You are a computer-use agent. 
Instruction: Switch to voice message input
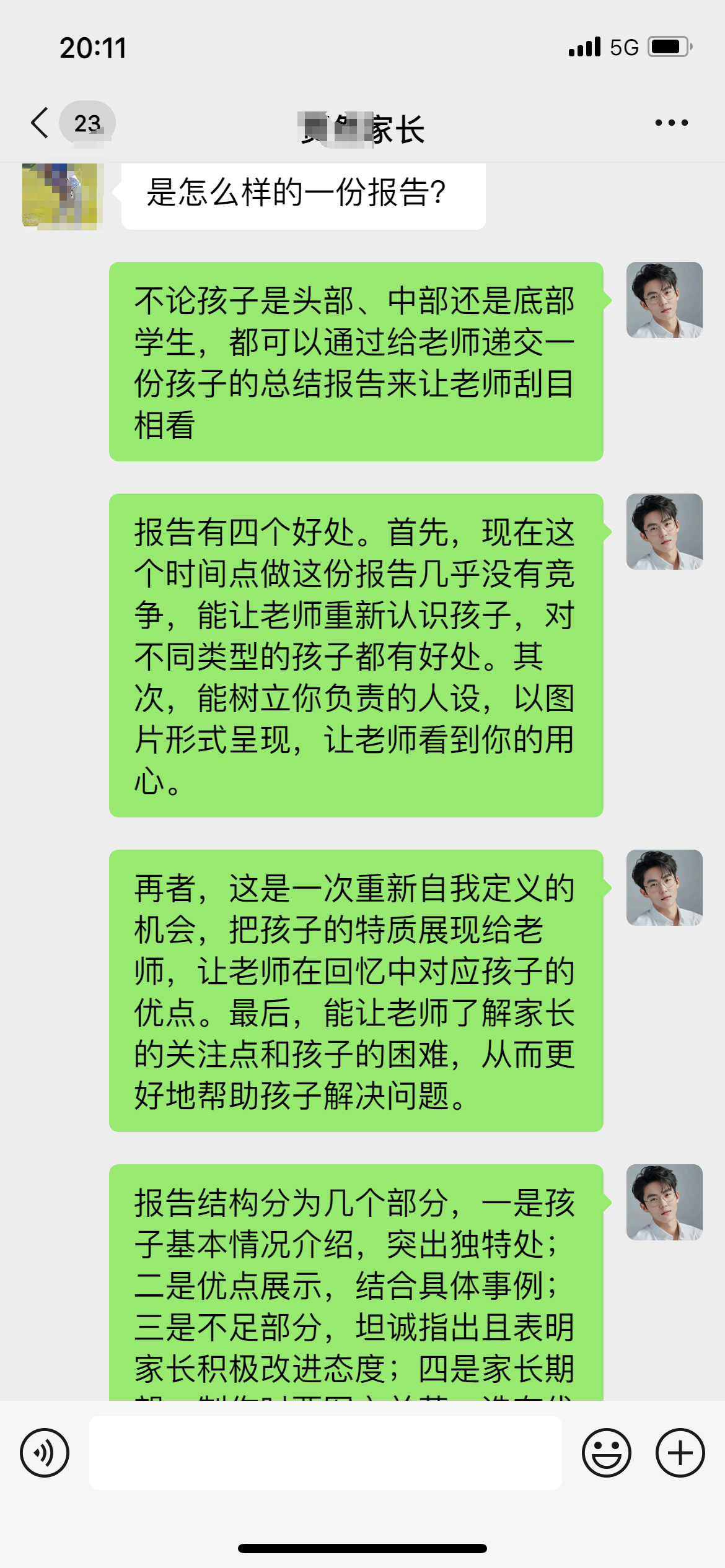pyautogui.click(x=45, y=1453)
